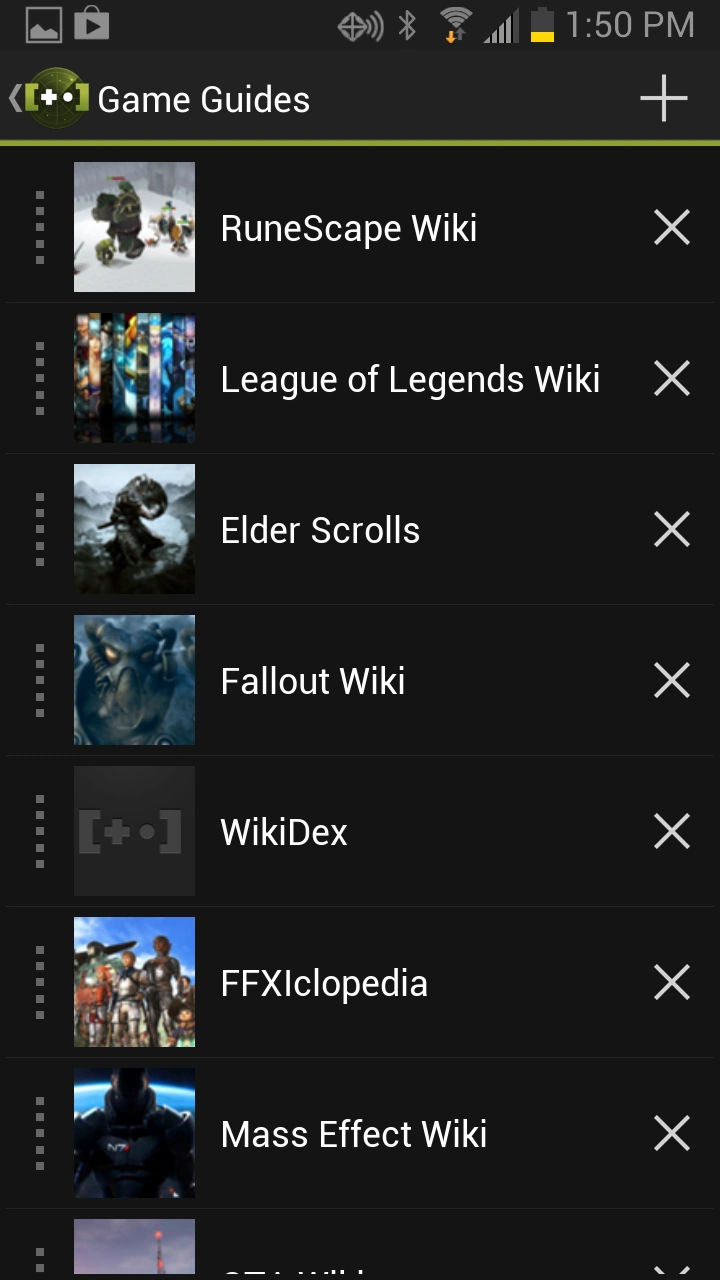The height and width of the screenshot is (1280, 720).
Task: Delete WikiDex from the list
Action: [x=672, y=832]
